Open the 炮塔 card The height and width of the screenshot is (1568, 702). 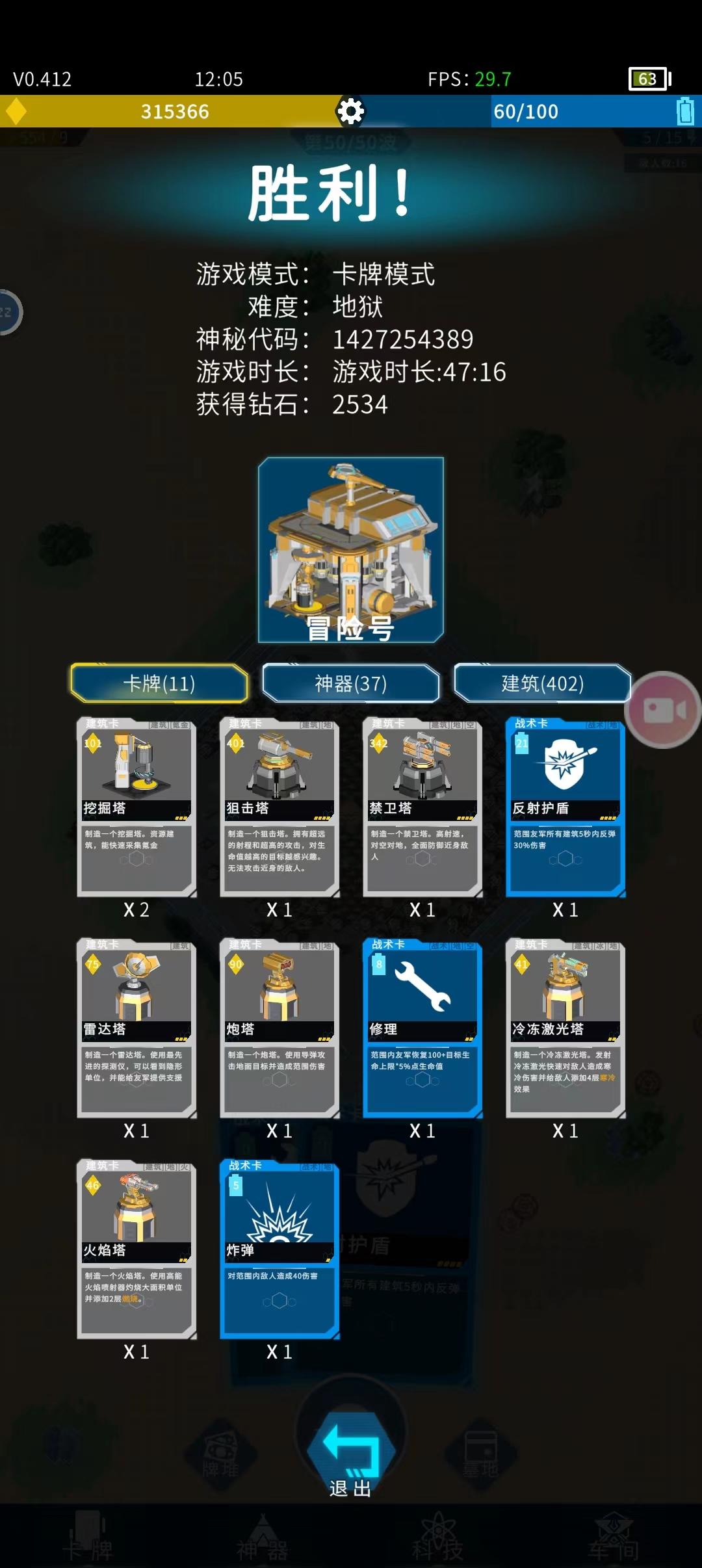pos(279,1028)
